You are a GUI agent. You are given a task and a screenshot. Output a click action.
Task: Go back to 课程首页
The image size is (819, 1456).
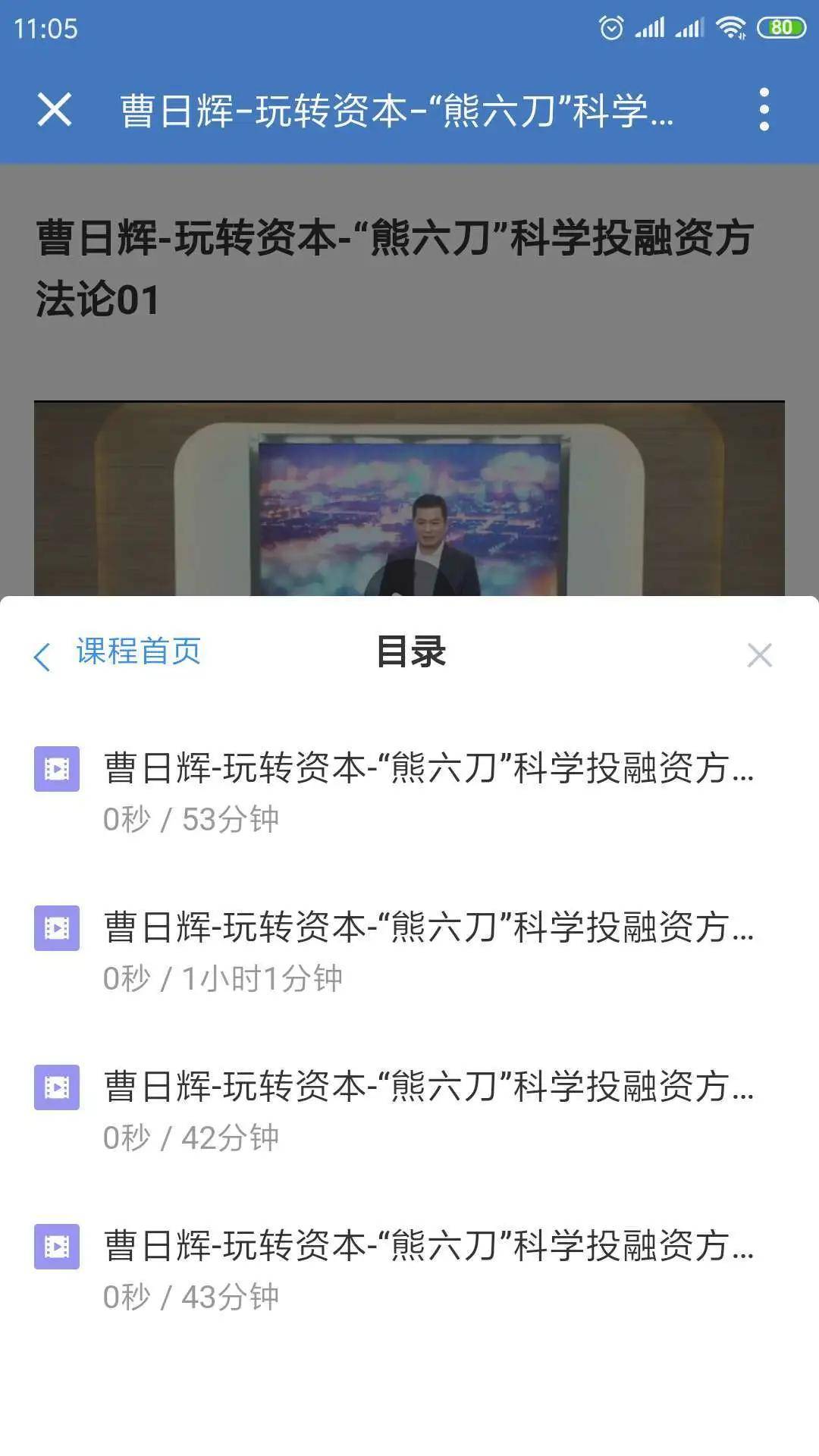pos(119,653)
